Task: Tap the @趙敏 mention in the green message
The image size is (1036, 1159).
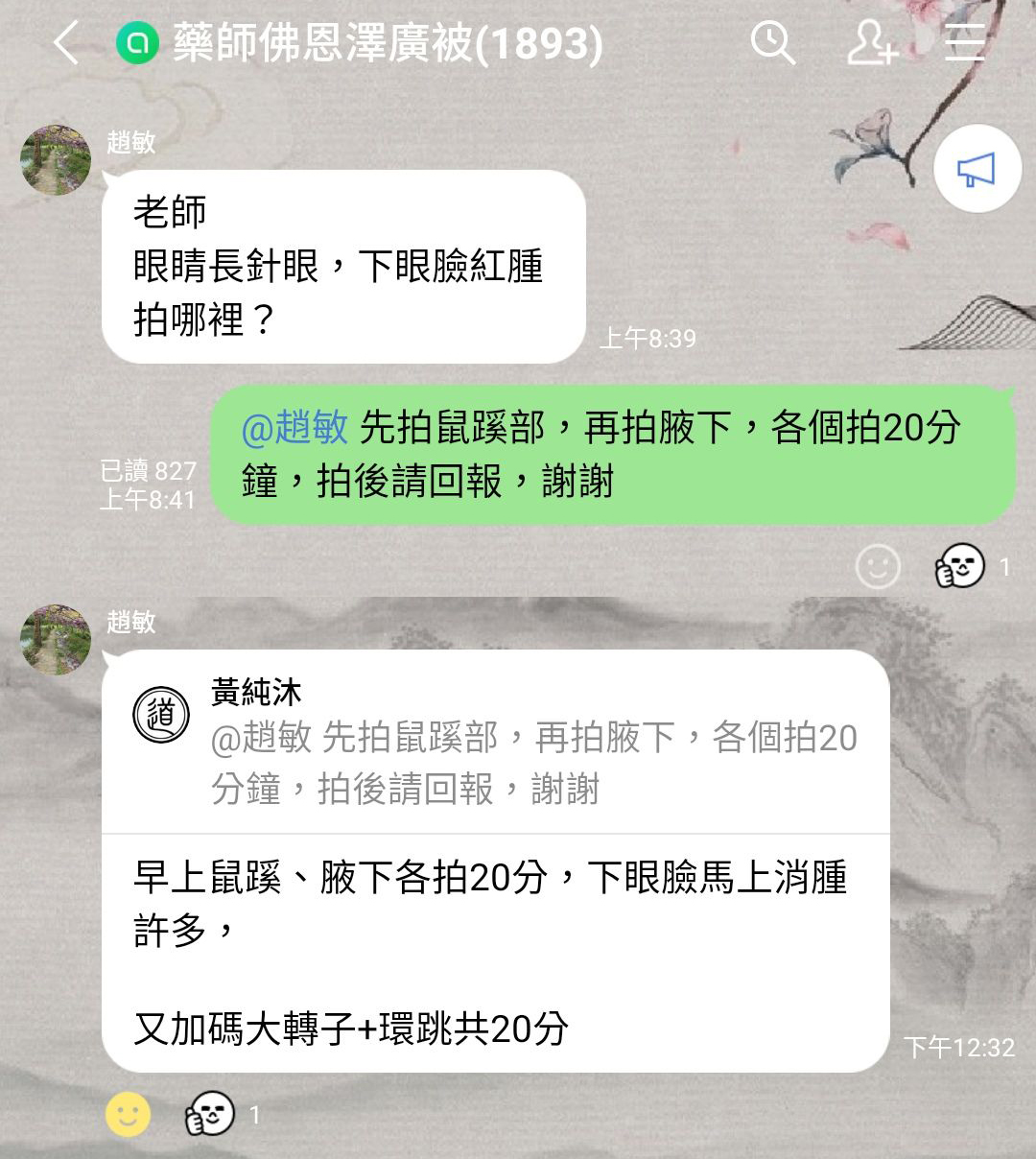Action: [x=294, y=428]
